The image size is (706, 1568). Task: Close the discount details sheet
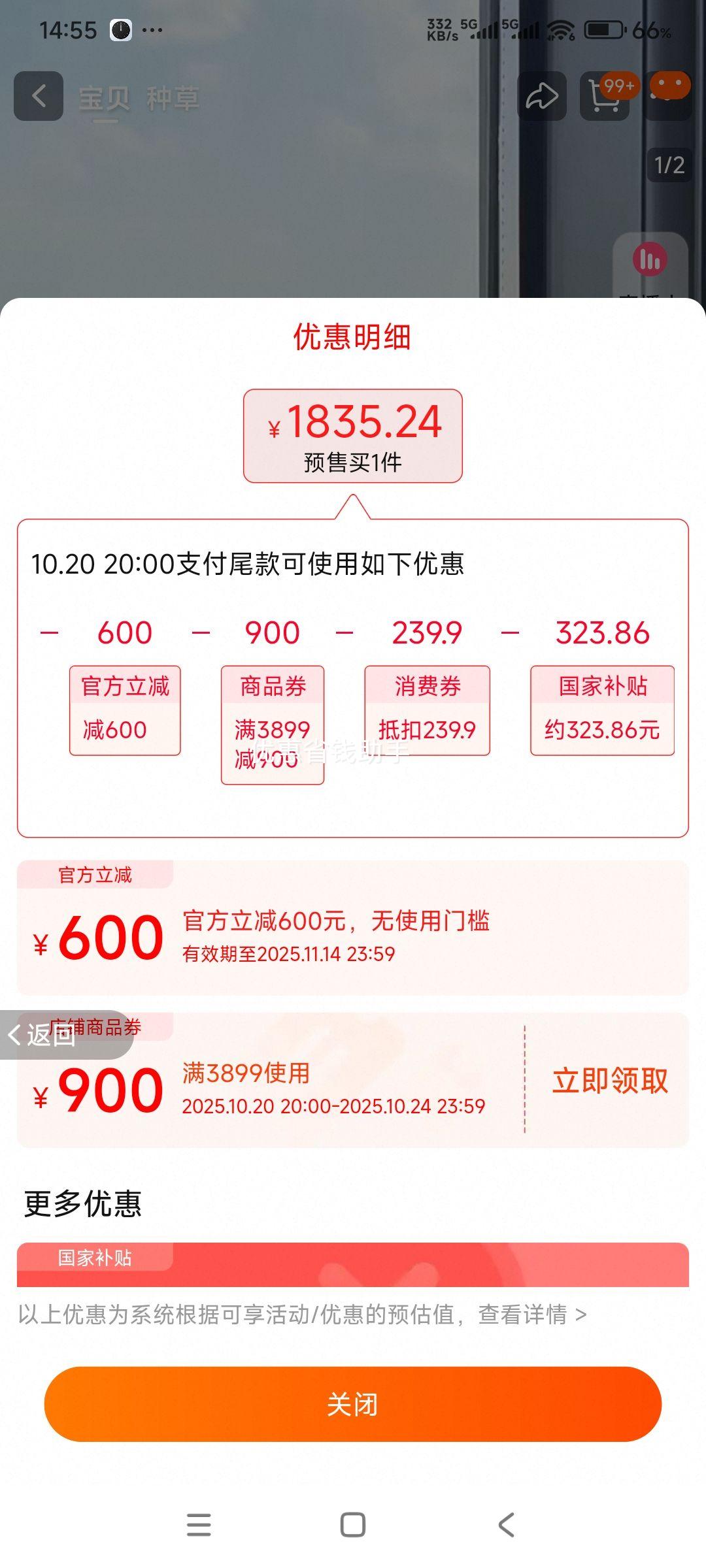pos(353,1404)
